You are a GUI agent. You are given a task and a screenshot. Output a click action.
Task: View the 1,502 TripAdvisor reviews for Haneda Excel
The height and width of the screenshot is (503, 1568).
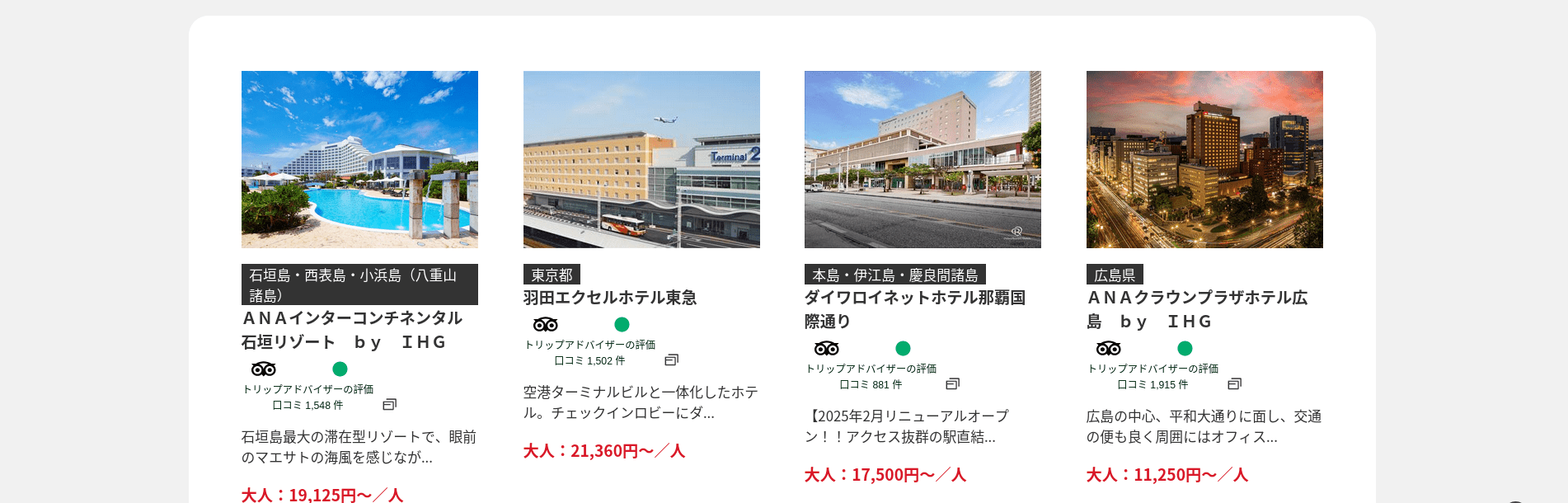click(589, 360)
